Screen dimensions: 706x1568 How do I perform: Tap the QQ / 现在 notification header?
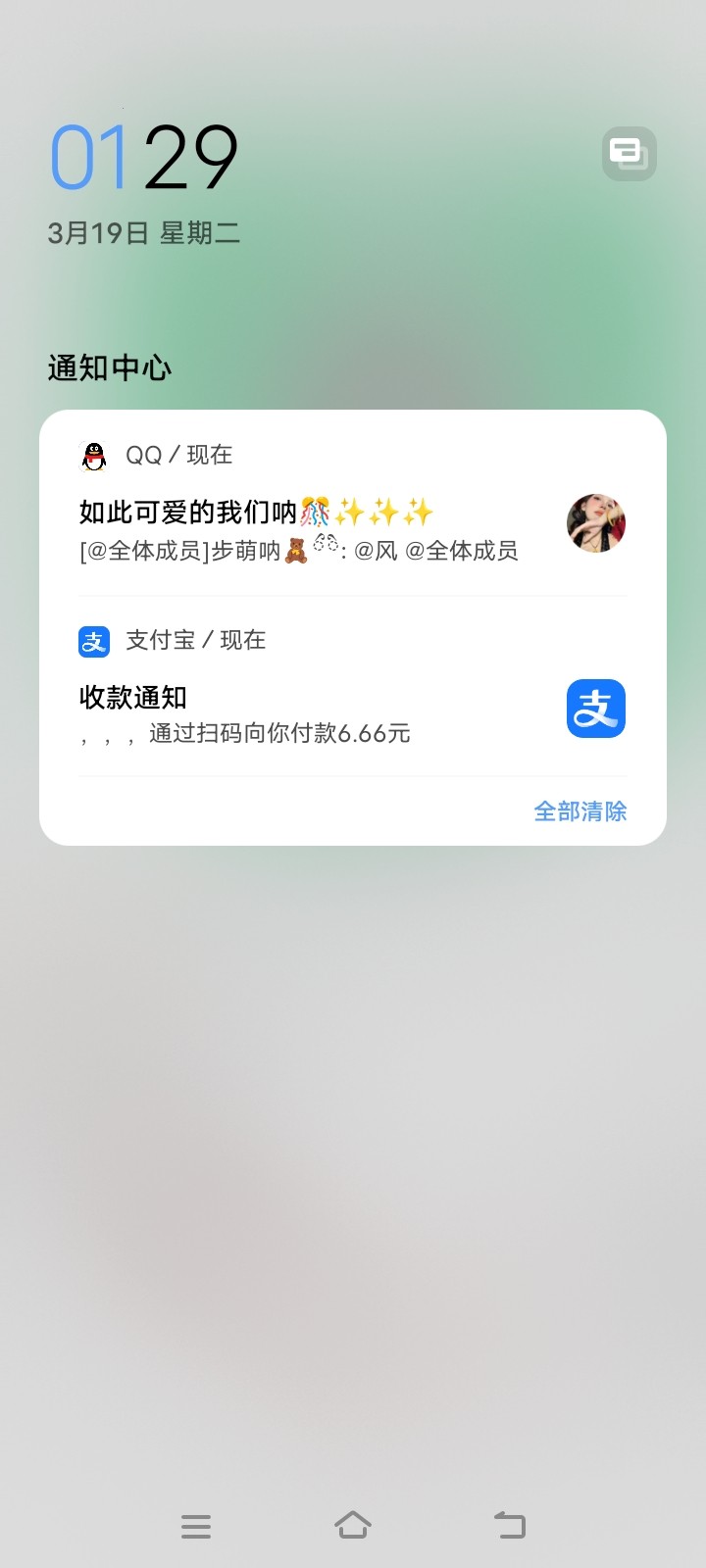[x=176, y=456]
